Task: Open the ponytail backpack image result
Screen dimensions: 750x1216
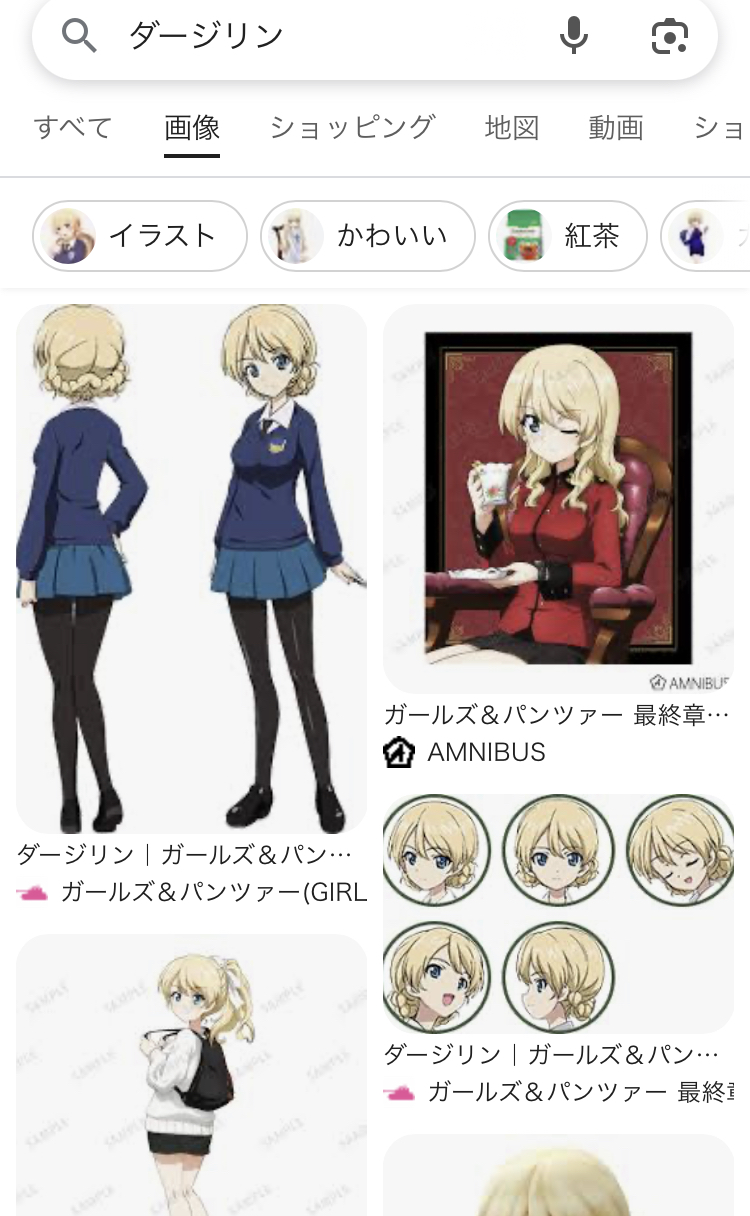Action: tap(191, 1075)
